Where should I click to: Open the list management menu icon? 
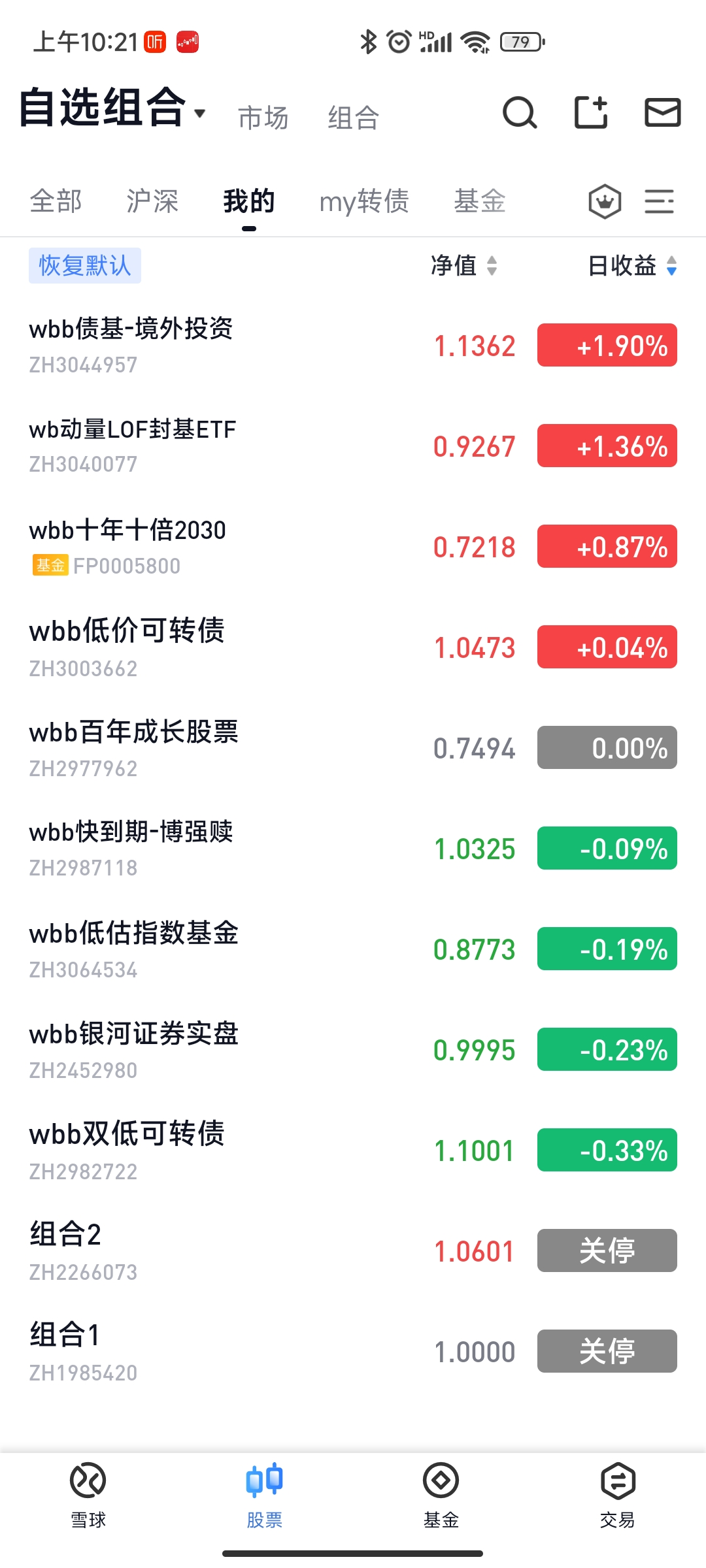659,201
